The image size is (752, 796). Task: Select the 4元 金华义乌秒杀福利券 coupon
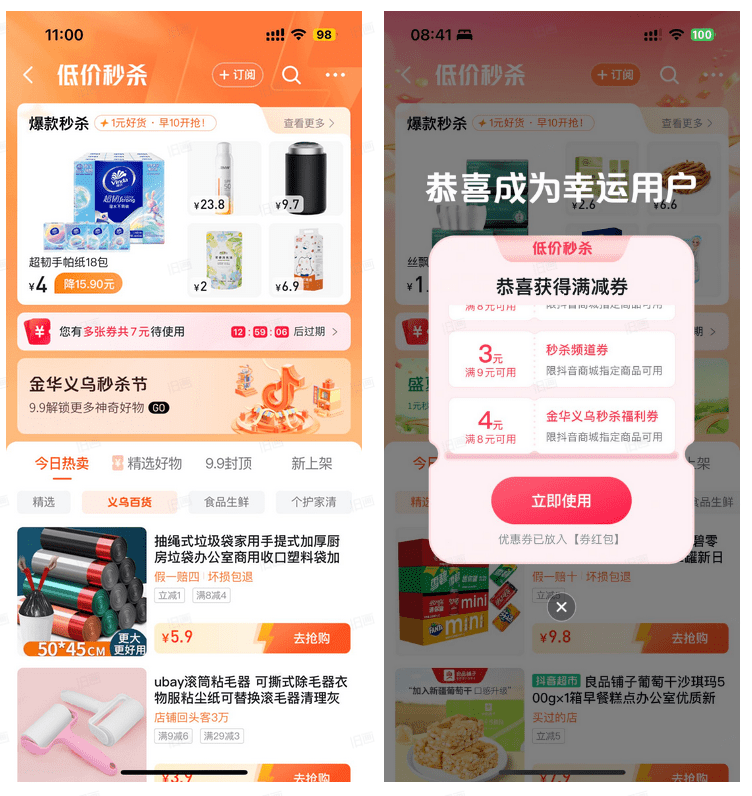point(561,424)
